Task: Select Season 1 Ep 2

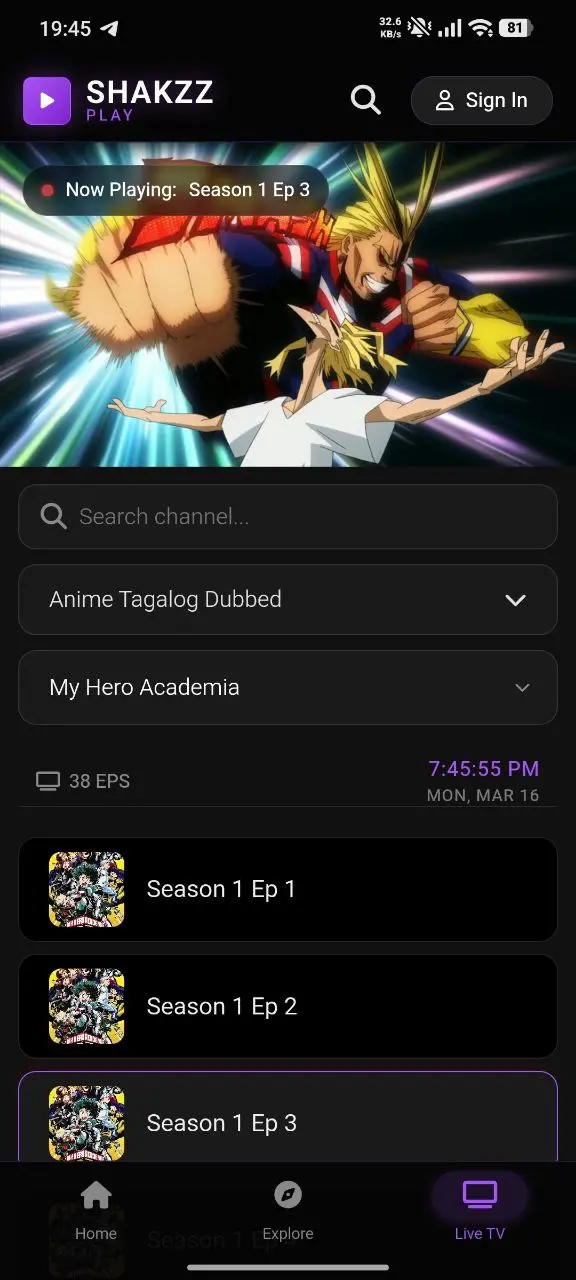Action: click(288, 1006)
